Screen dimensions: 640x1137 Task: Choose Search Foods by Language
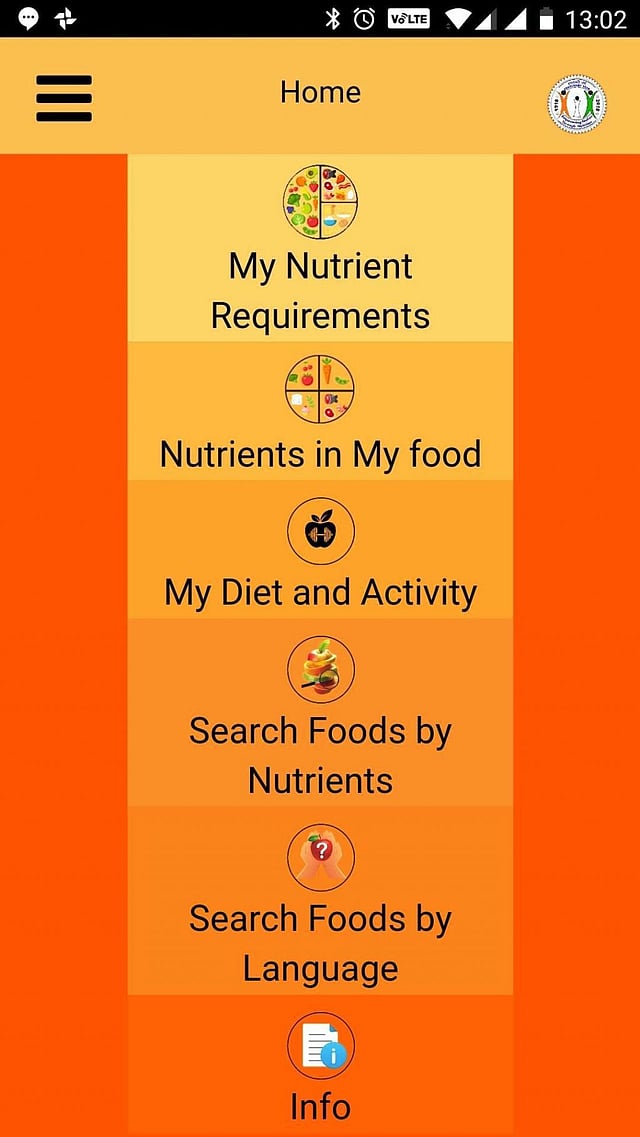tap(320, 900)
